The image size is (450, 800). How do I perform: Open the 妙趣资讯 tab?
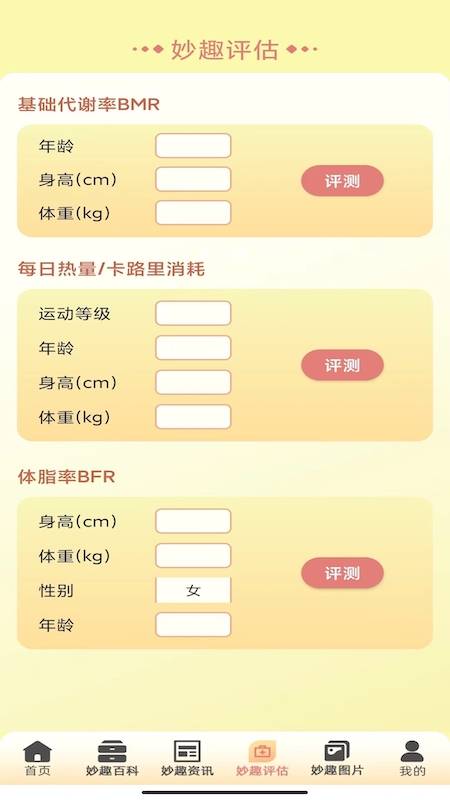coord(187,759)
